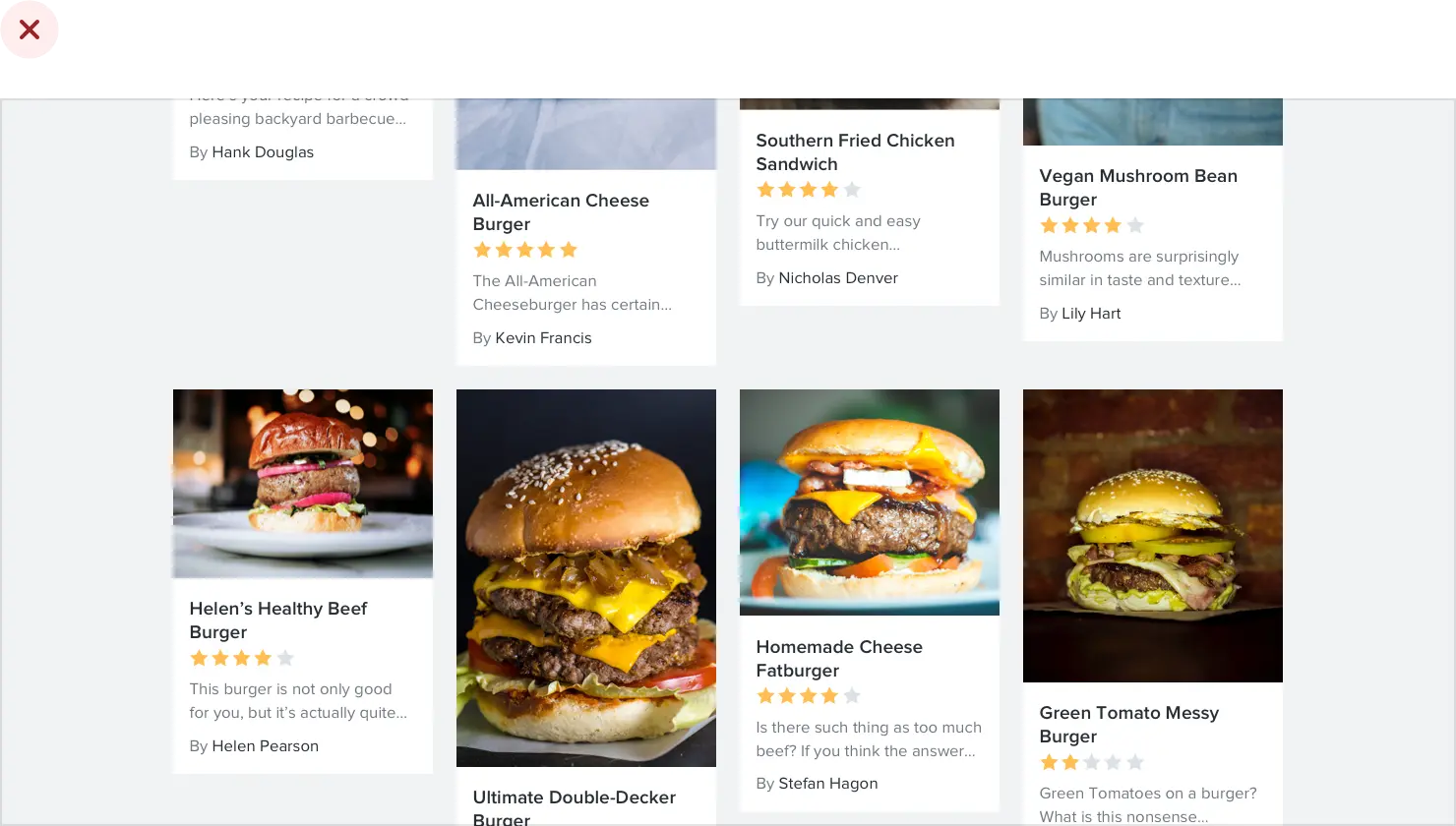This screenshot has height=826, width=1456.
Task: View author Lily Hart's page
Action: (x=1090, y=313)
